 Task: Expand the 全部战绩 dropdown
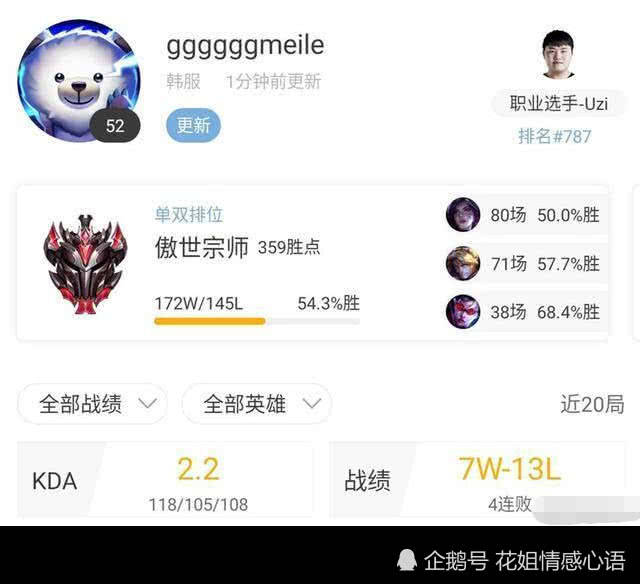(92, 404)
